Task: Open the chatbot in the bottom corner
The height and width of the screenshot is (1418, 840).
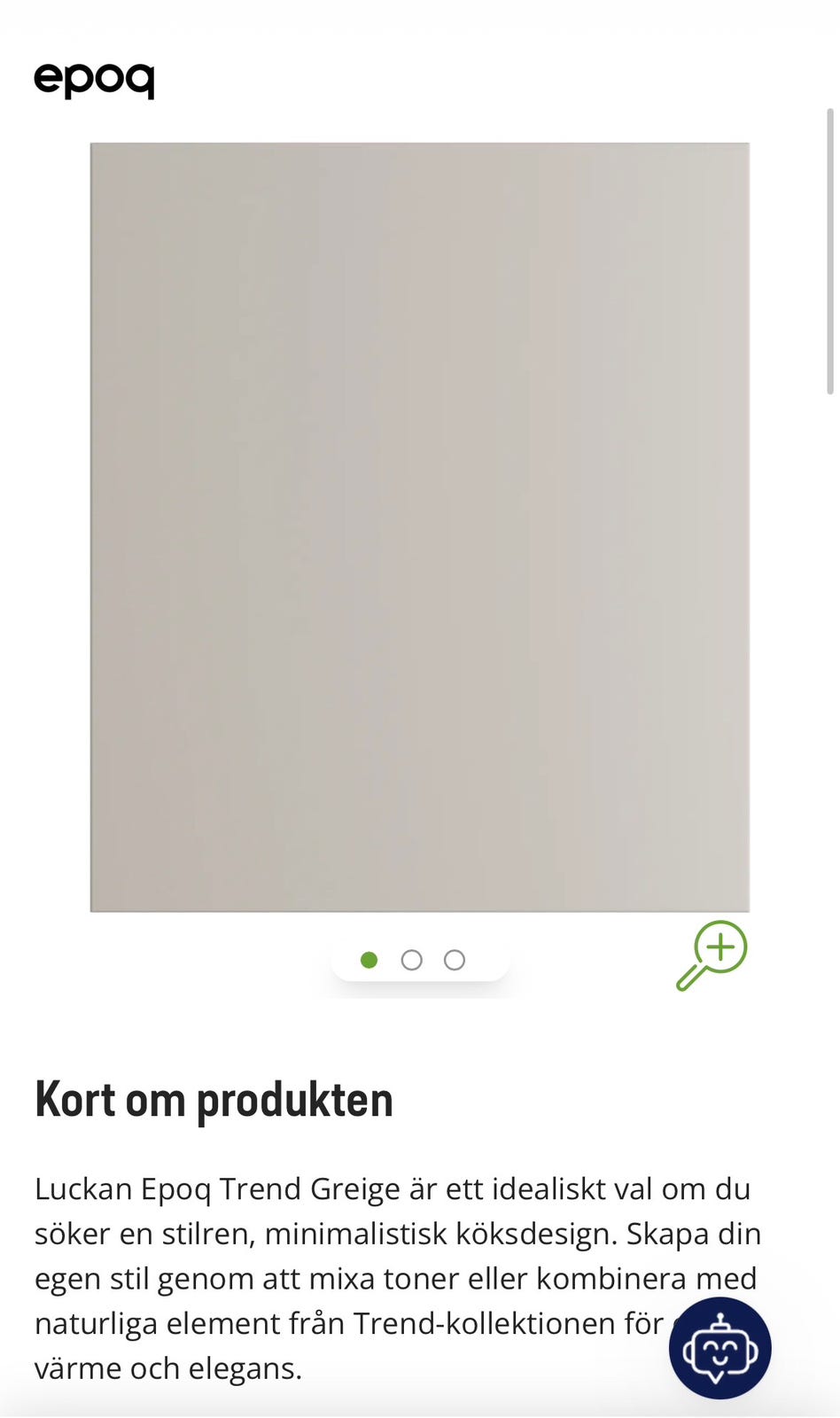Action: pos(719,1348)
